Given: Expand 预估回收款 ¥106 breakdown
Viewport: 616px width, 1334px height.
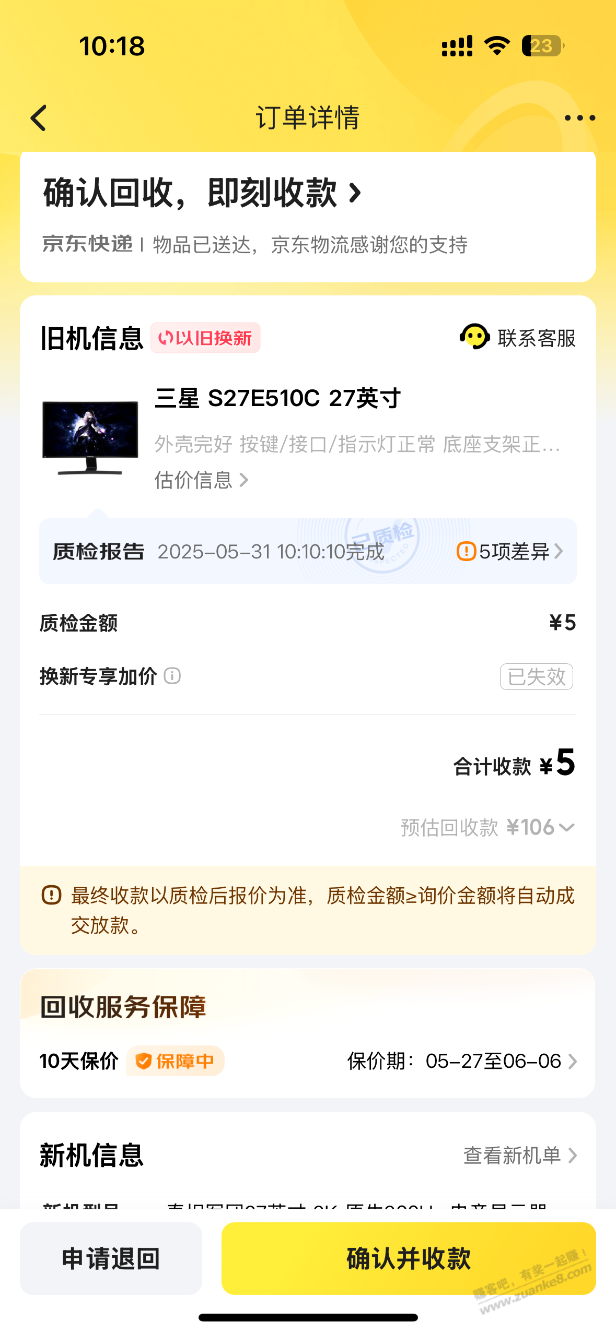Looking at the screenshot, I should click(x=488, y=827).
